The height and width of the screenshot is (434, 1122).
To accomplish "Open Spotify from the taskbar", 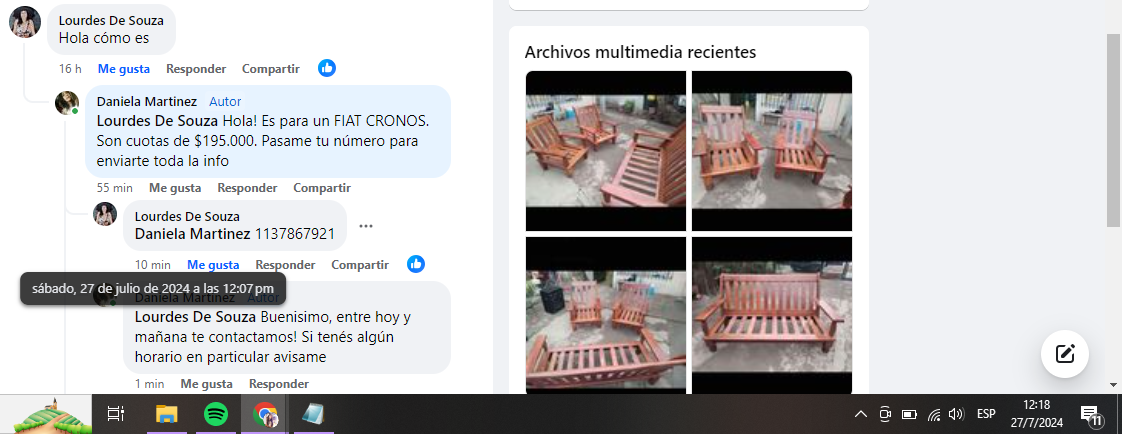I will 215,413.
